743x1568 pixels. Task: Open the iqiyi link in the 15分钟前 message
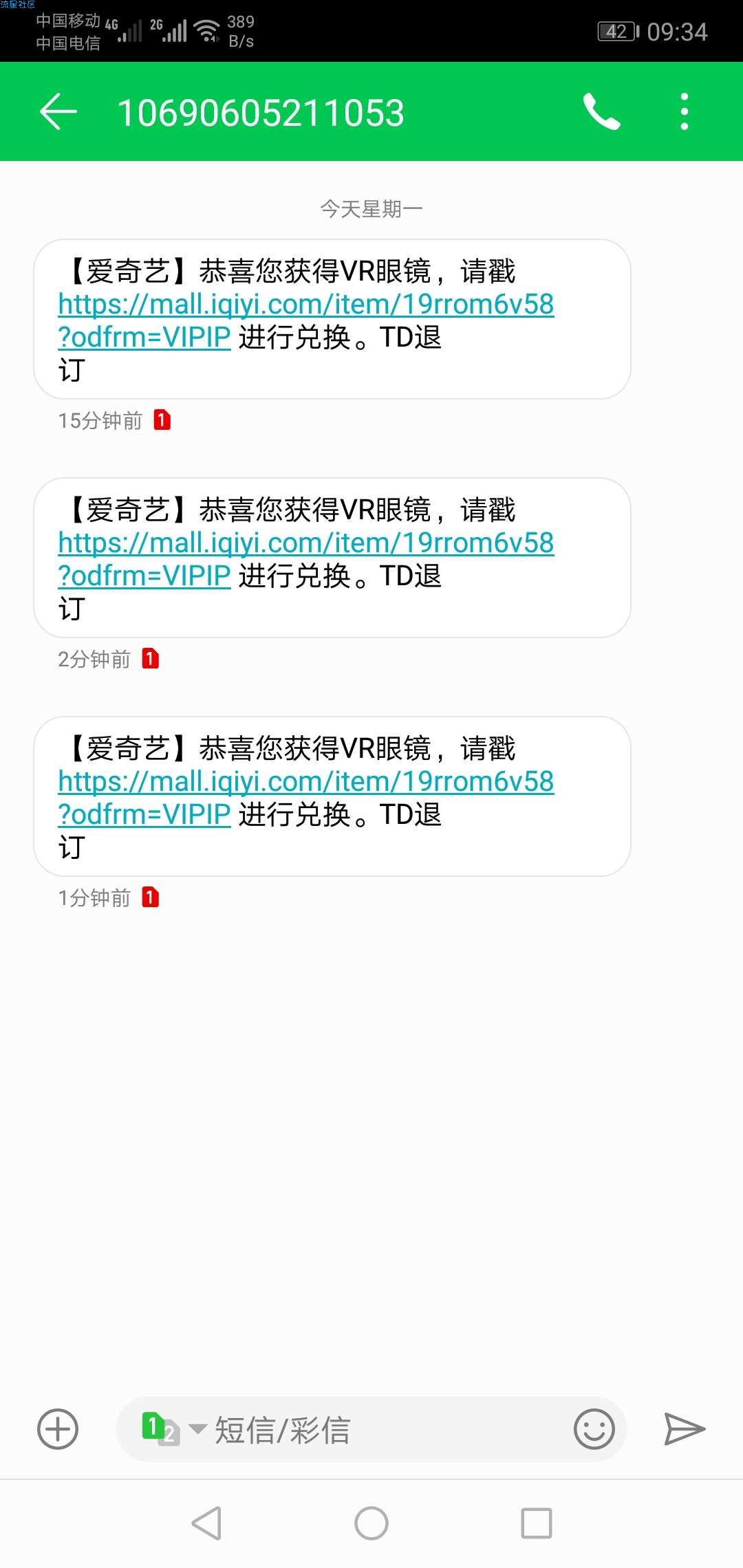[306, 320]
